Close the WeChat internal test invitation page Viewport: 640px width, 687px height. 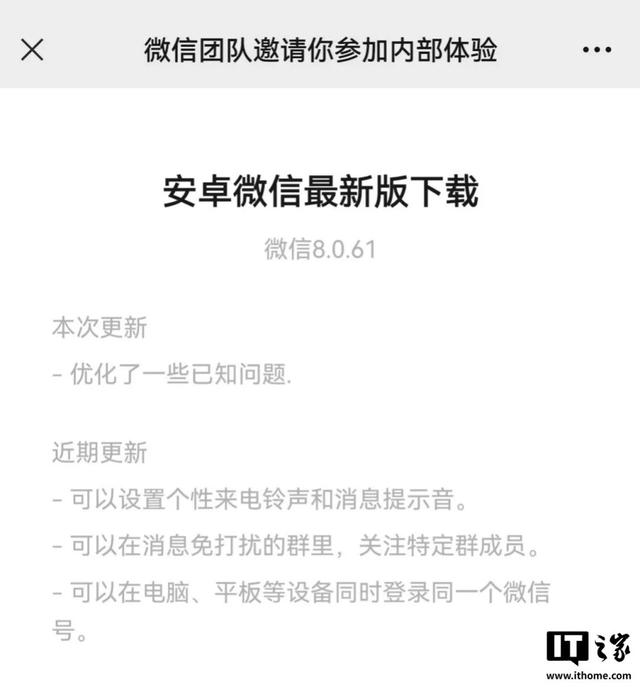(33, 49)
